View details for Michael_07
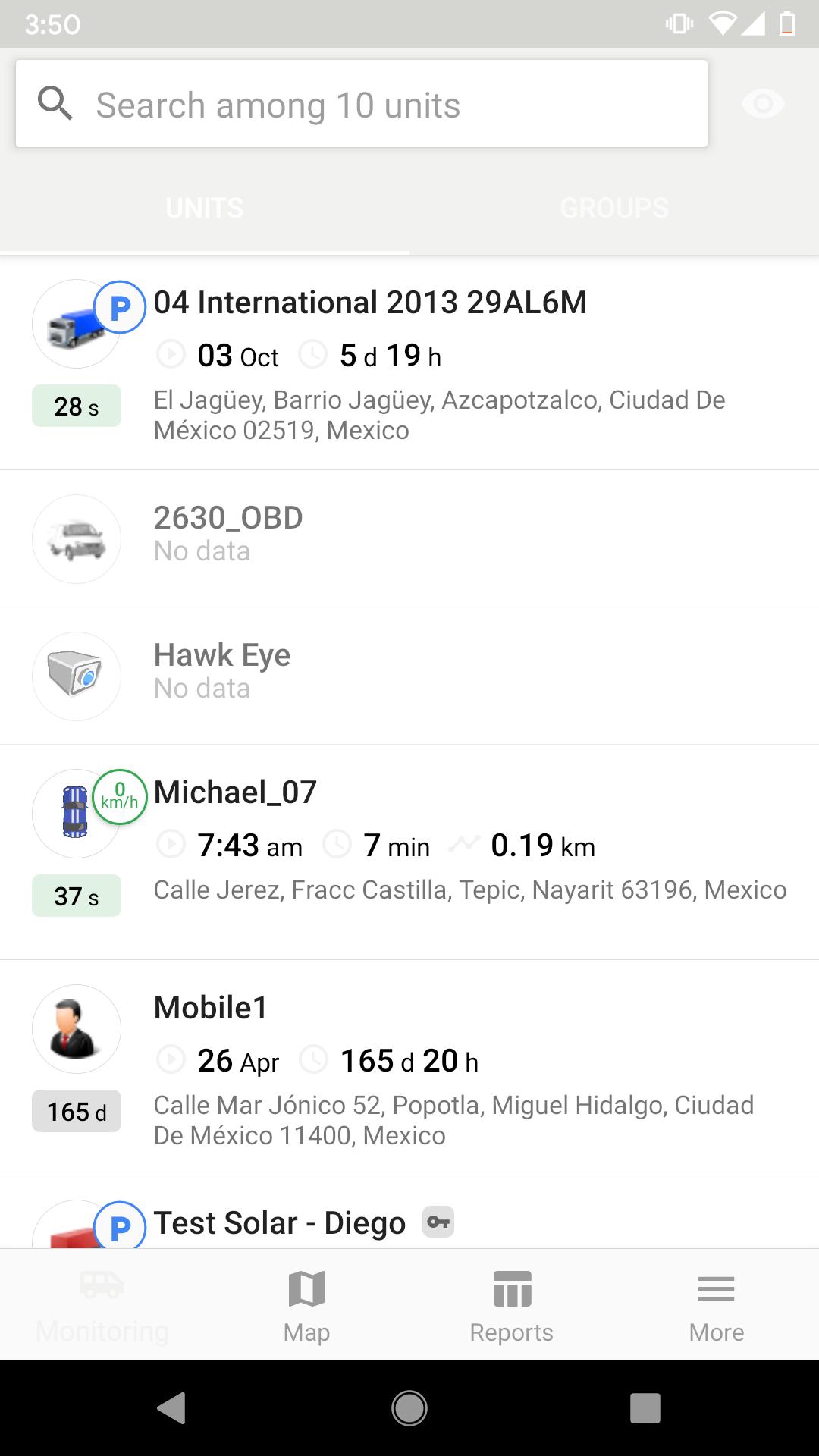This screenshot has height=1456, width=819. coord(409,852)
